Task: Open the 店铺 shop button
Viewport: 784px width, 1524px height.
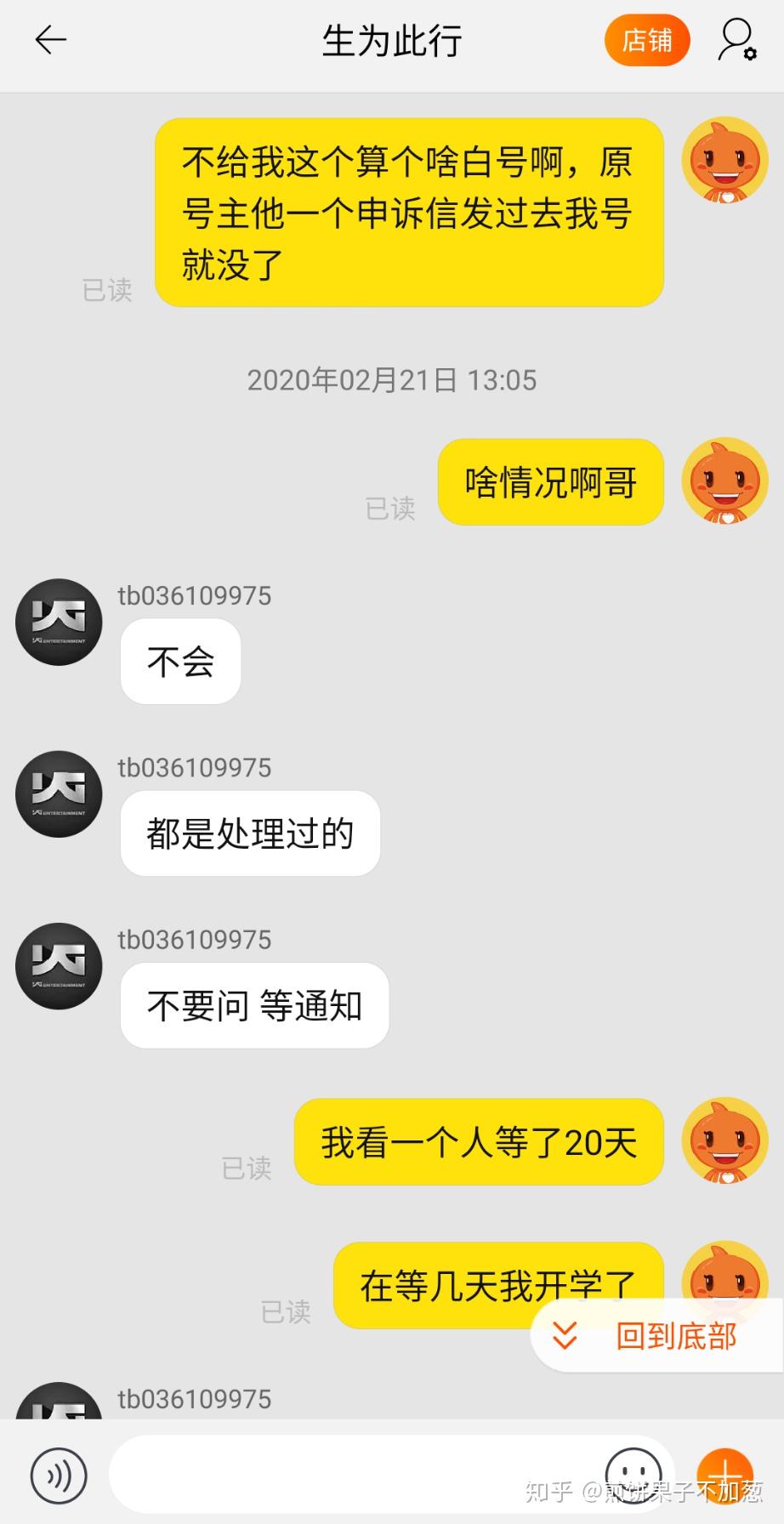Action: (x=646, y=40)
